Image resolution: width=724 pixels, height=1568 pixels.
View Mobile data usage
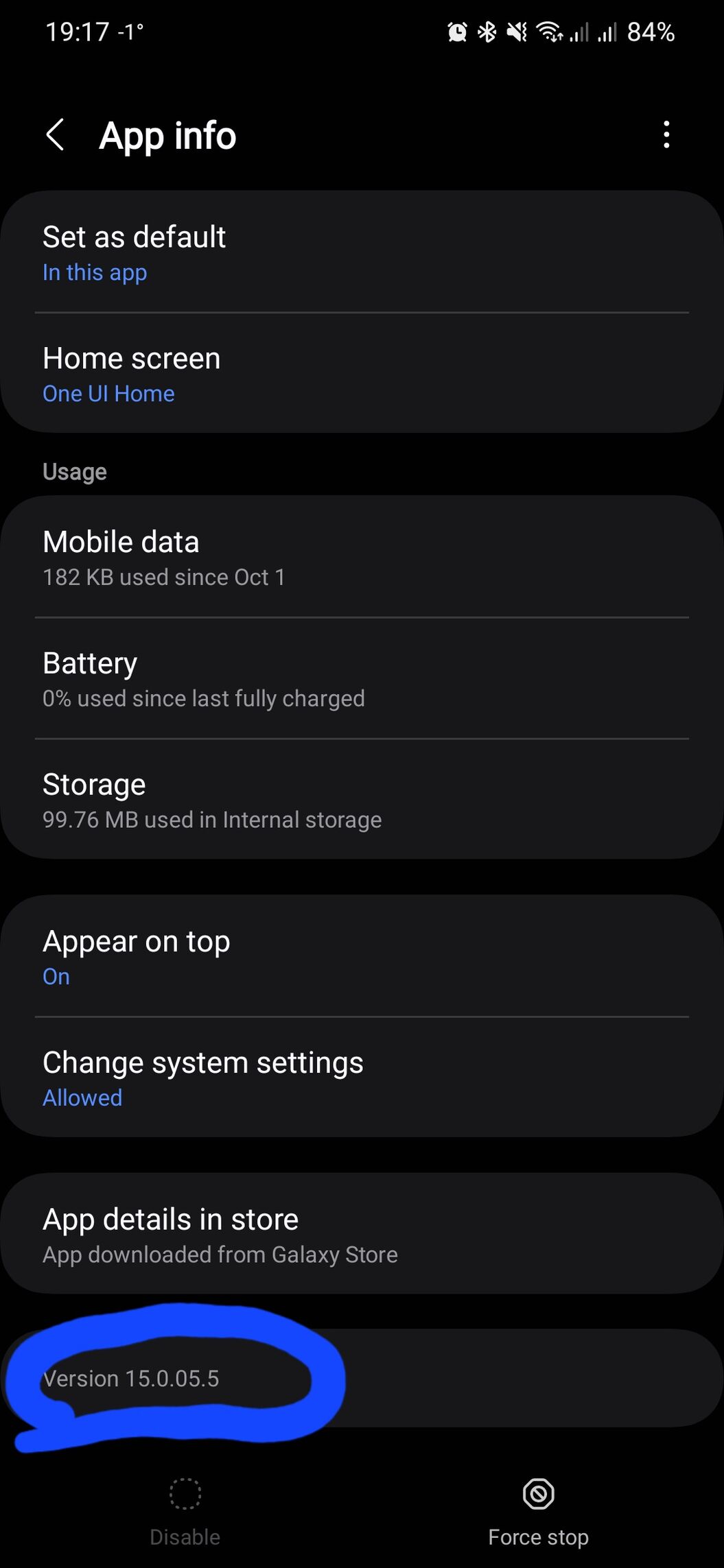point(362,557)
